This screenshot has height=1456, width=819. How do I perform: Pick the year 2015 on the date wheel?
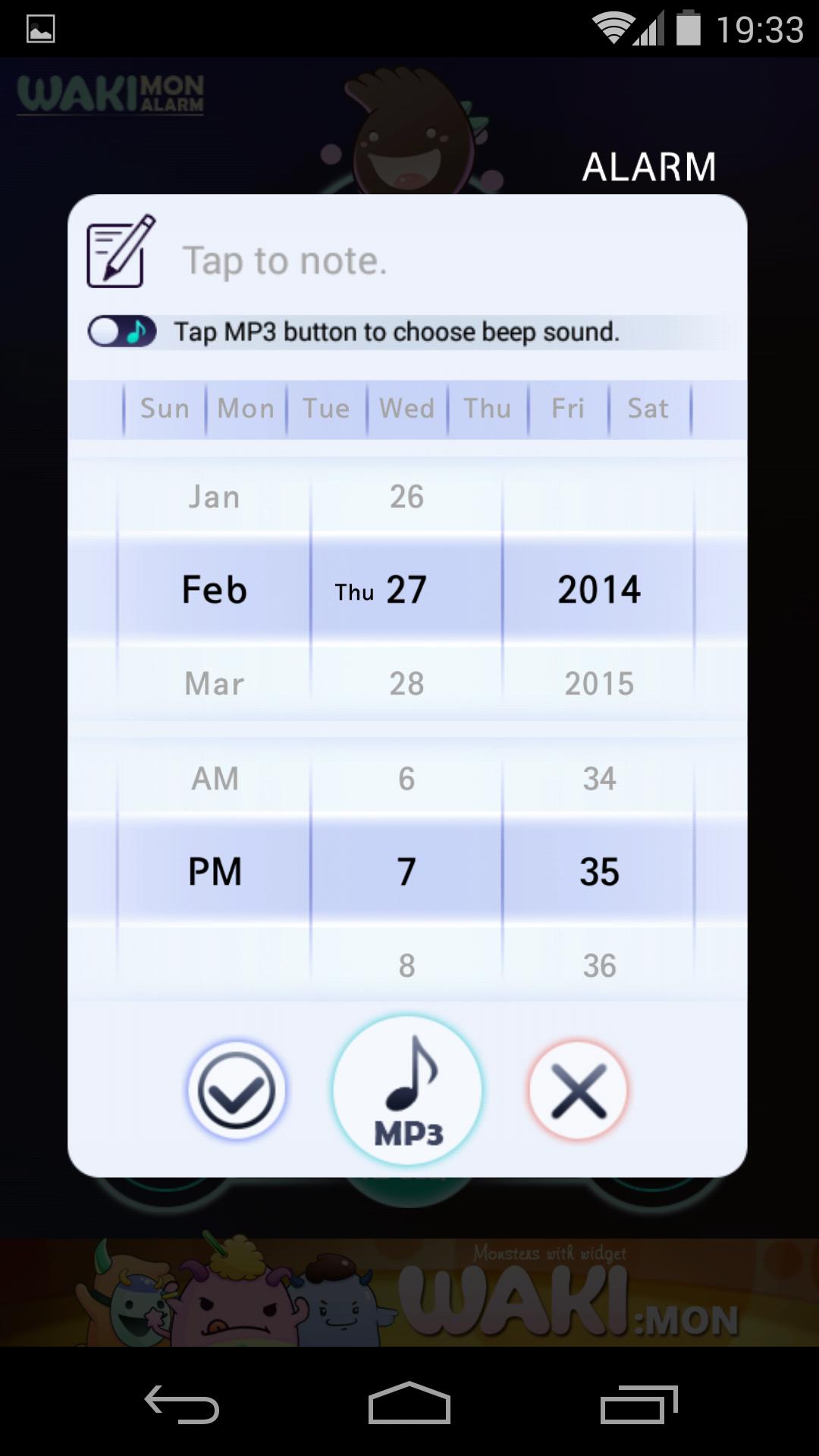click(600, 682)
